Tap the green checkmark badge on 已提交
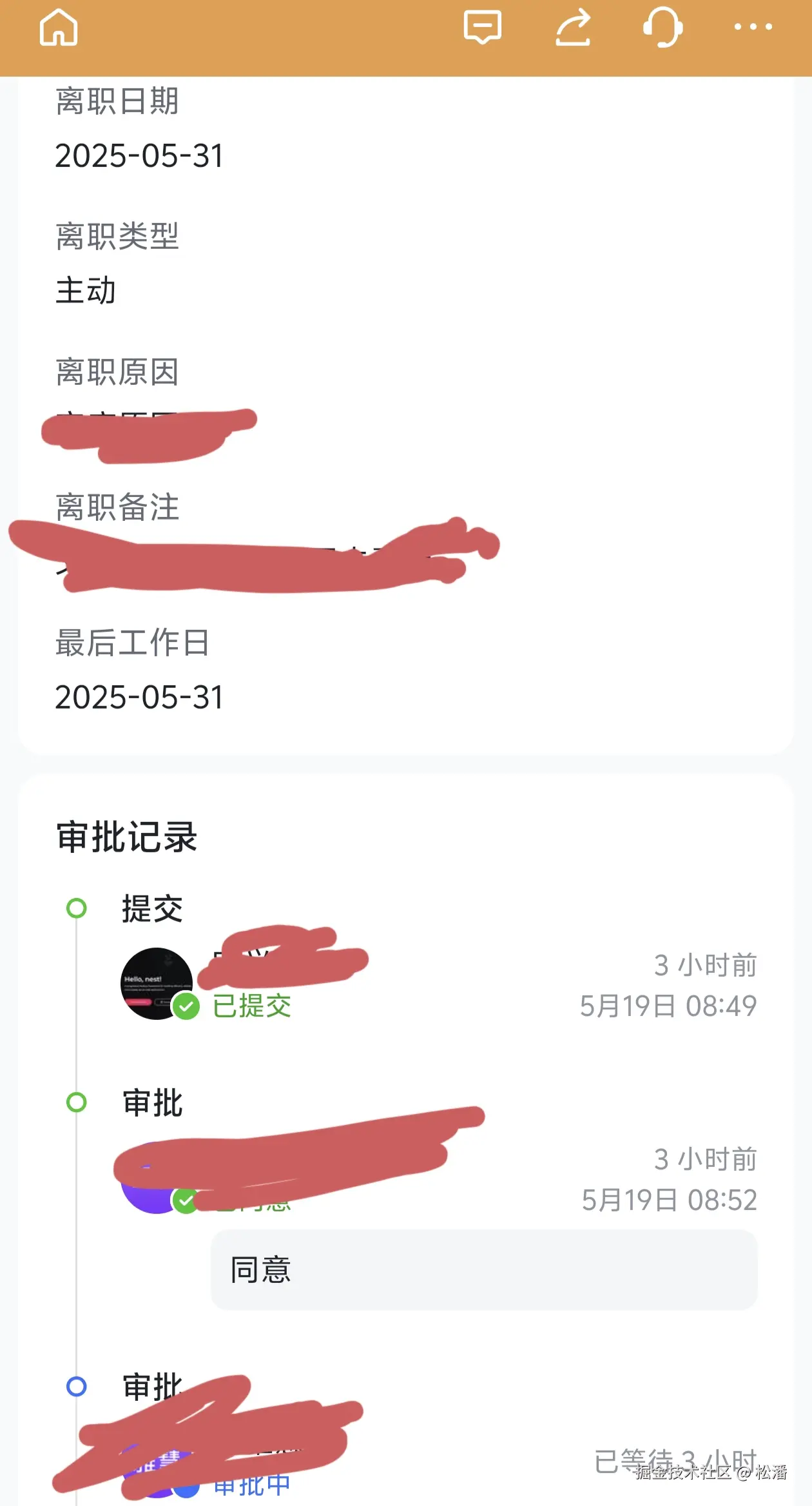This screenshot has width=812, height=1506. click(x=186, y=1004)
